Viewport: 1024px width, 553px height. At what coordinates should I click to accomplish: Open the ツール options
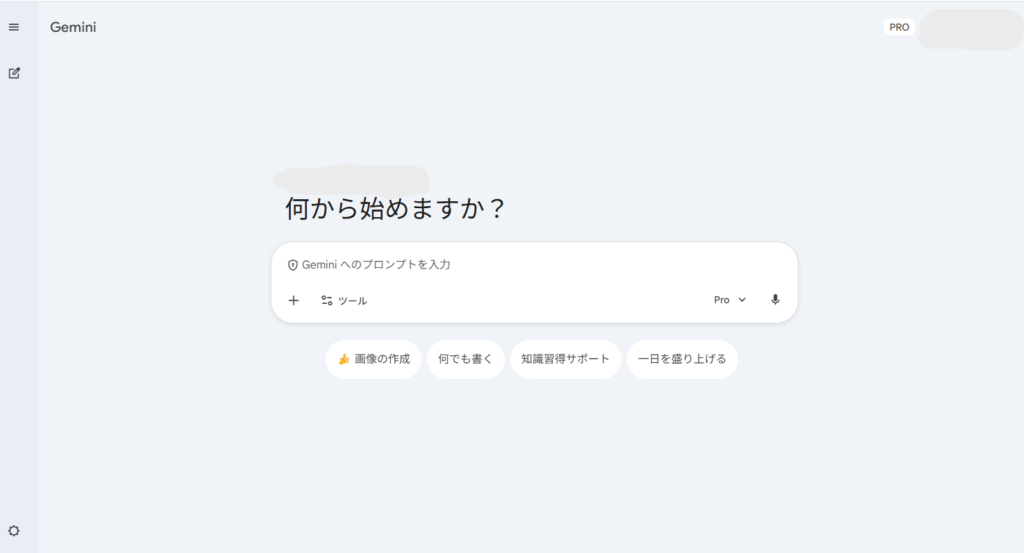[344, 300]
